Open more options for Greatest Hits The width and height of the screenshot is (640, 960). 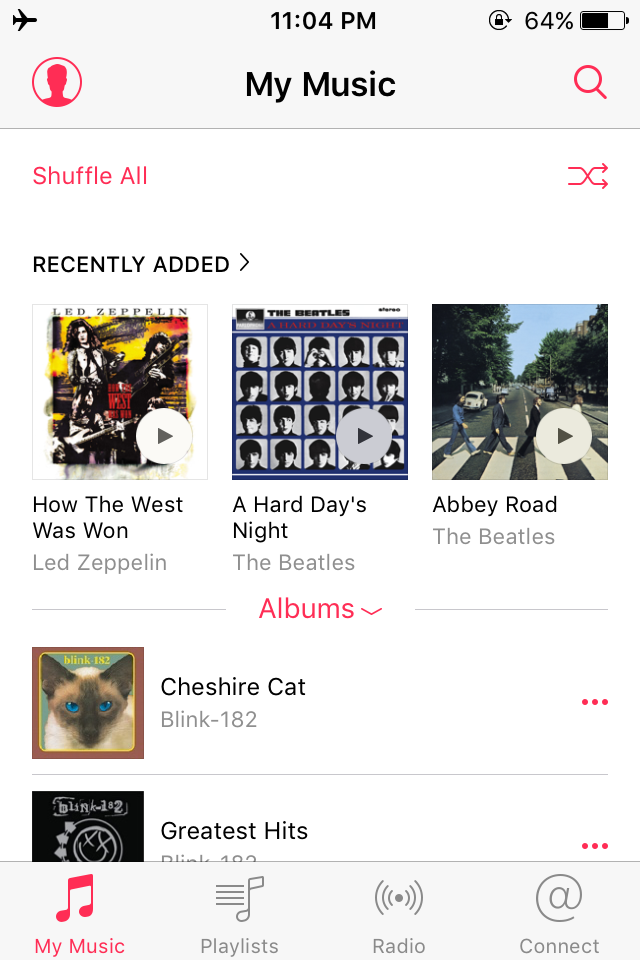[x=595, y=846]
